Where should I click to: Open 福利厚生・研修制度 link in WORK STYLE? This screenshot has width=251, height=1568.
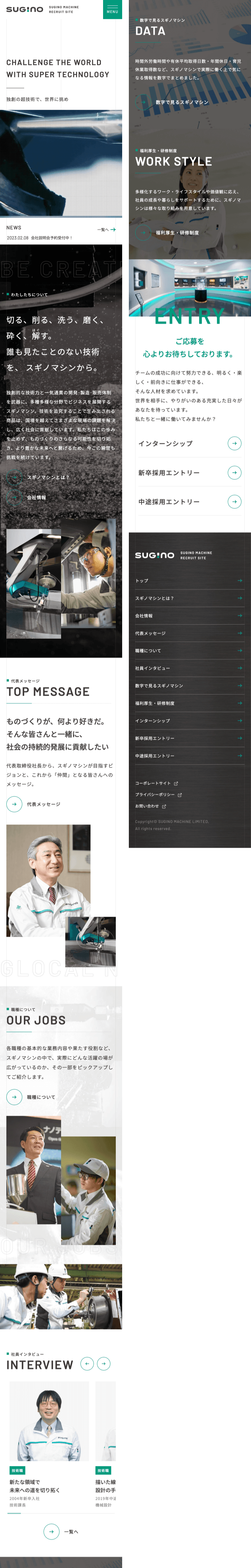click(177, 233)
